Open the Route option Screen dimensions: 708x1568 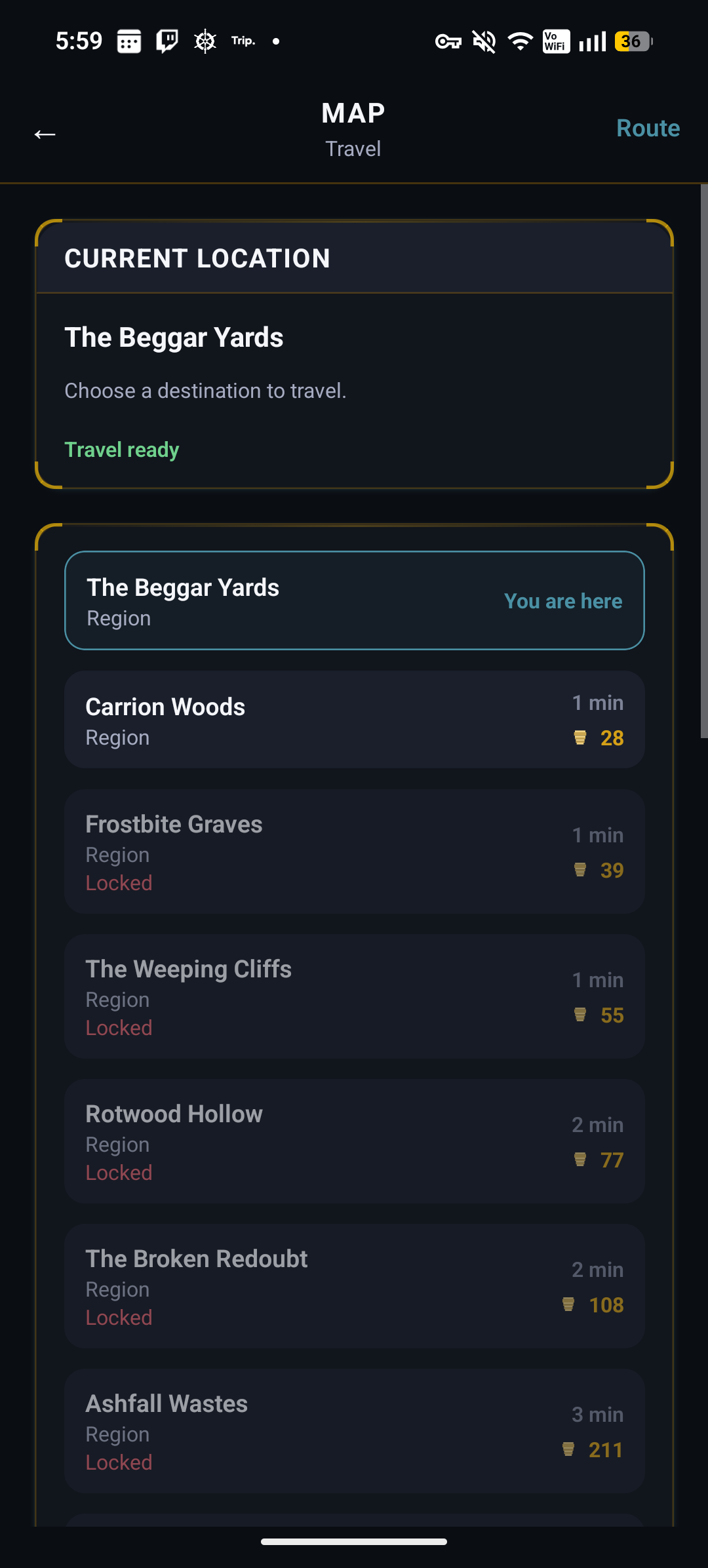click(x=648, y=128)
